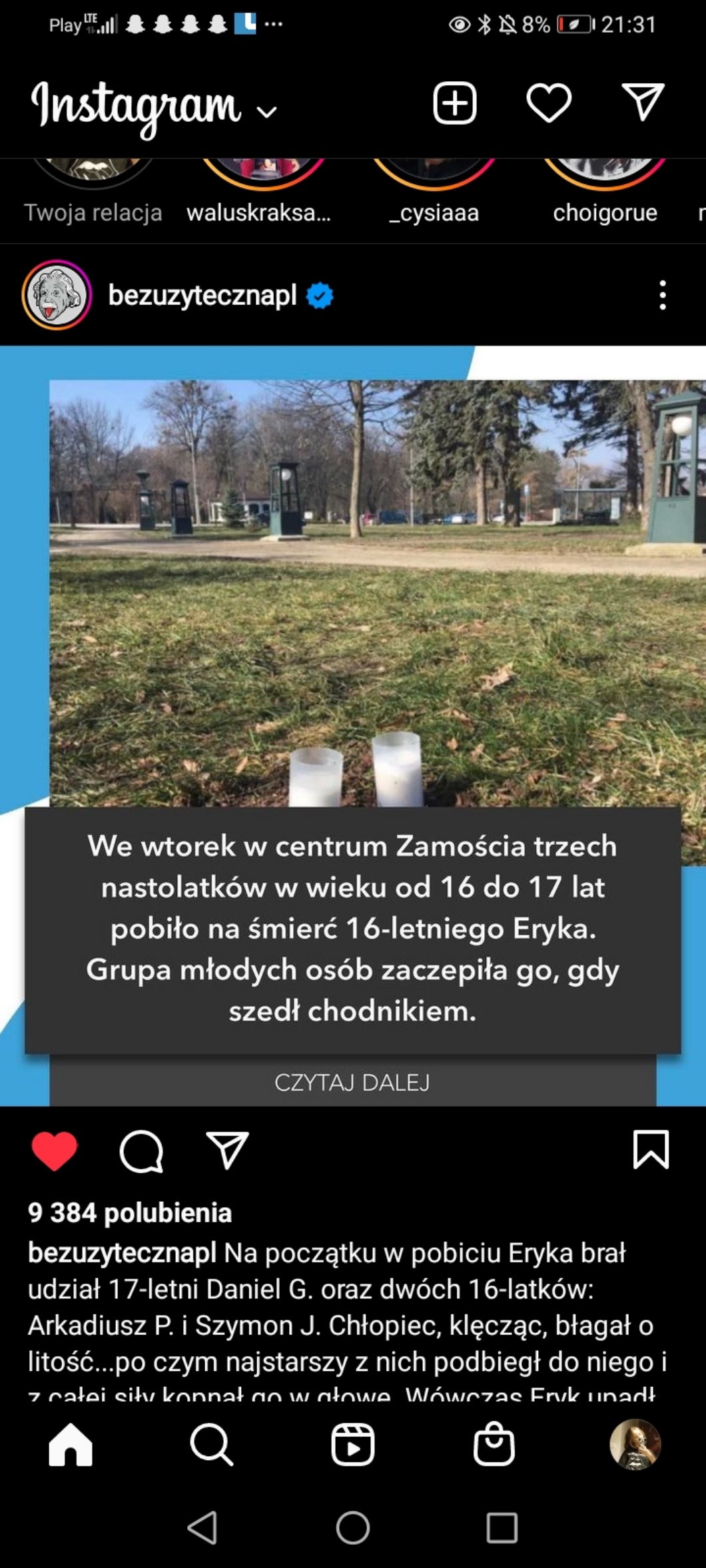
Task: Unlike the bezuzytecznapl post
Action: (x=55, y=1151)
